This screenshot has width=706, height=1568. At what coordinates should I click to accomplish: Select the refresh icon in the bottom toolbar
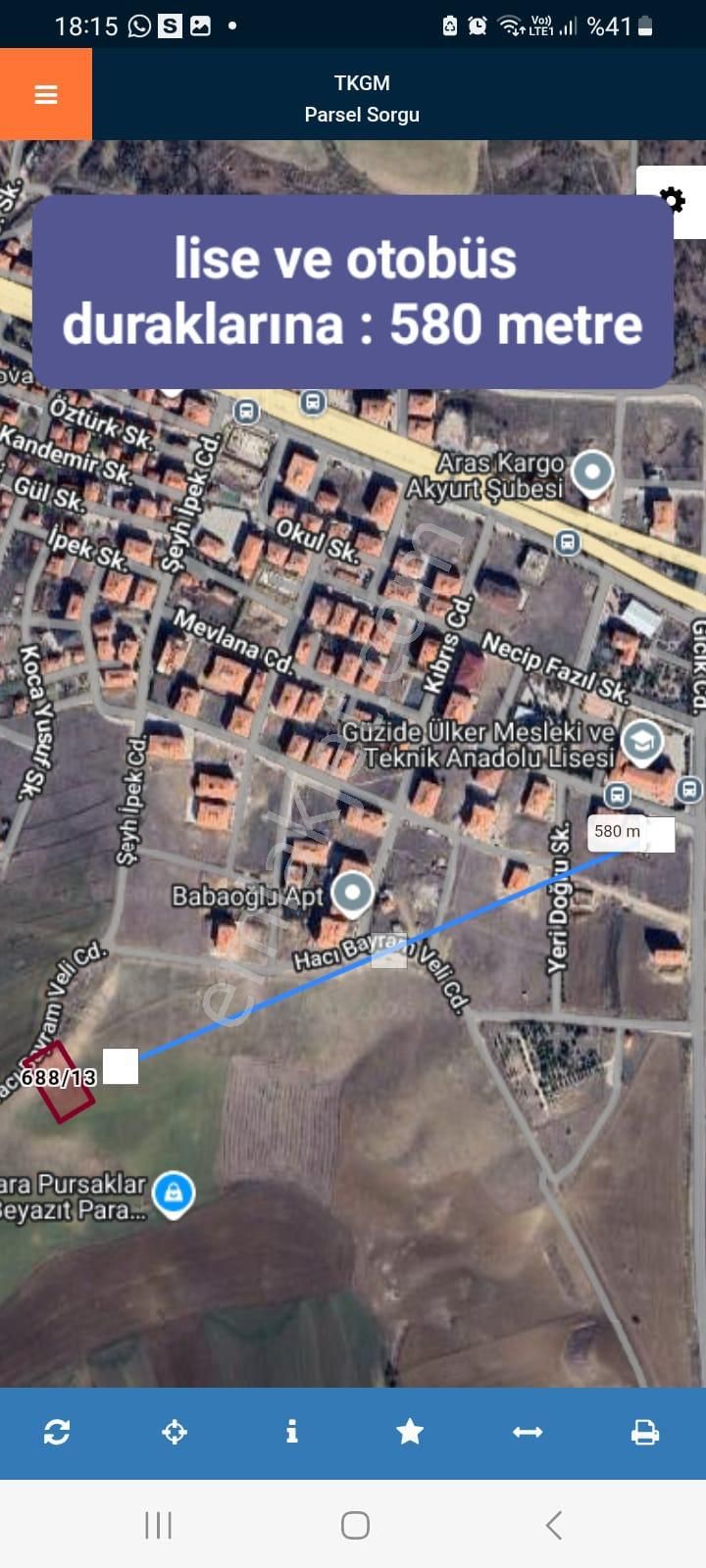(57, 1432)
